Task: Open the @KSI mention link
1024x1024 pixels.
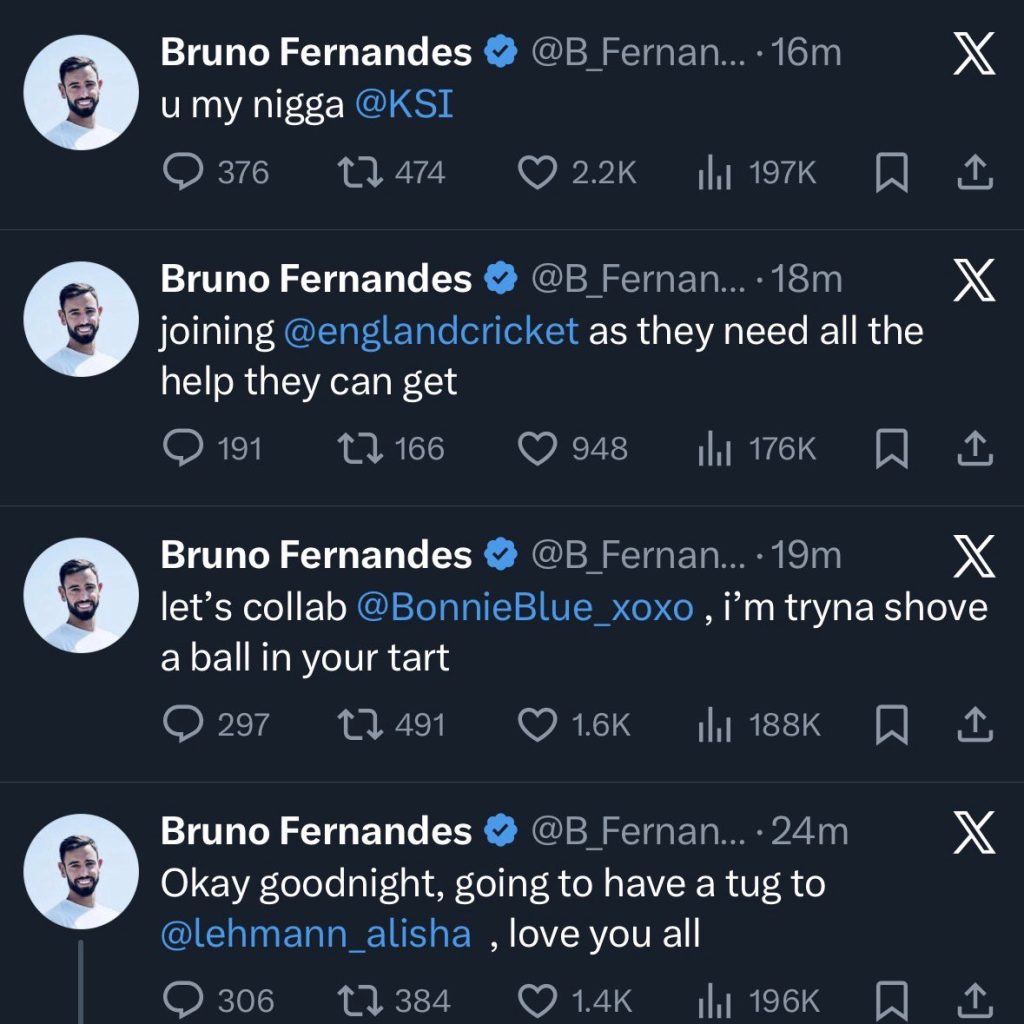Action: [404, 105]
